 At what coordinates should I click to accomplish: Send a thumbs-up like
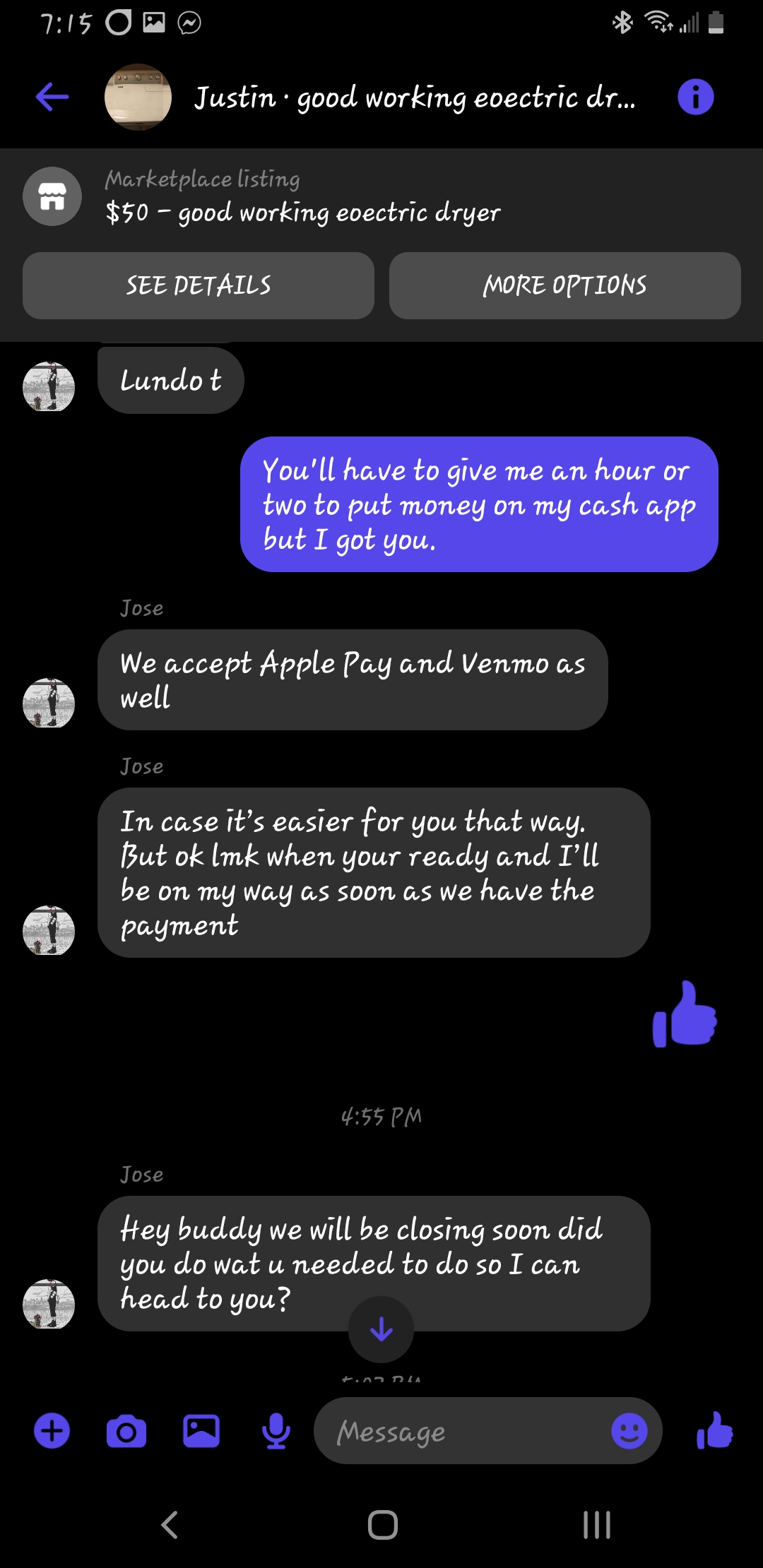pos(714,1430)
